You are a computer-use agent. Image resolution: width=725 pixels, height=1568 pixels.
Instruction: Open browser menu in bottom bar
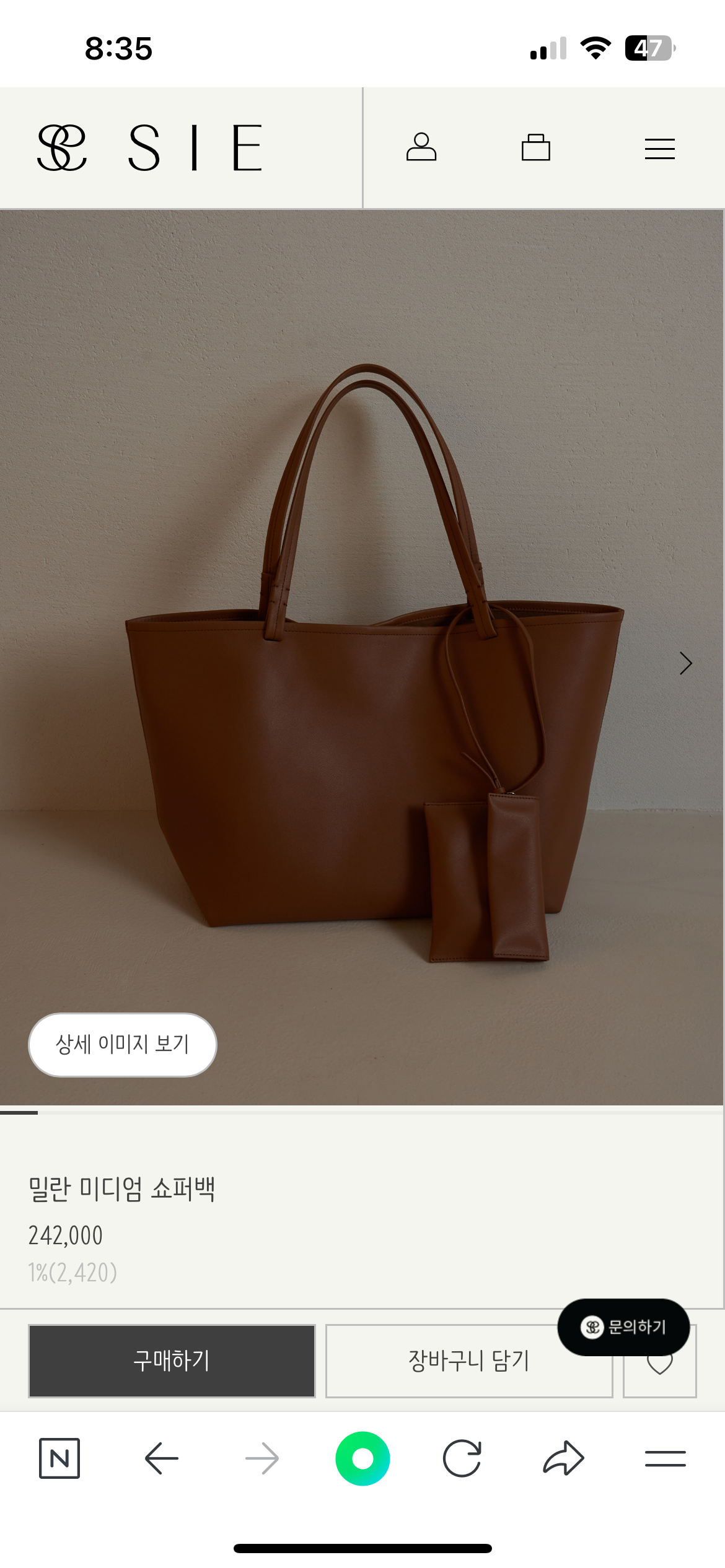tap(665, 1458)
